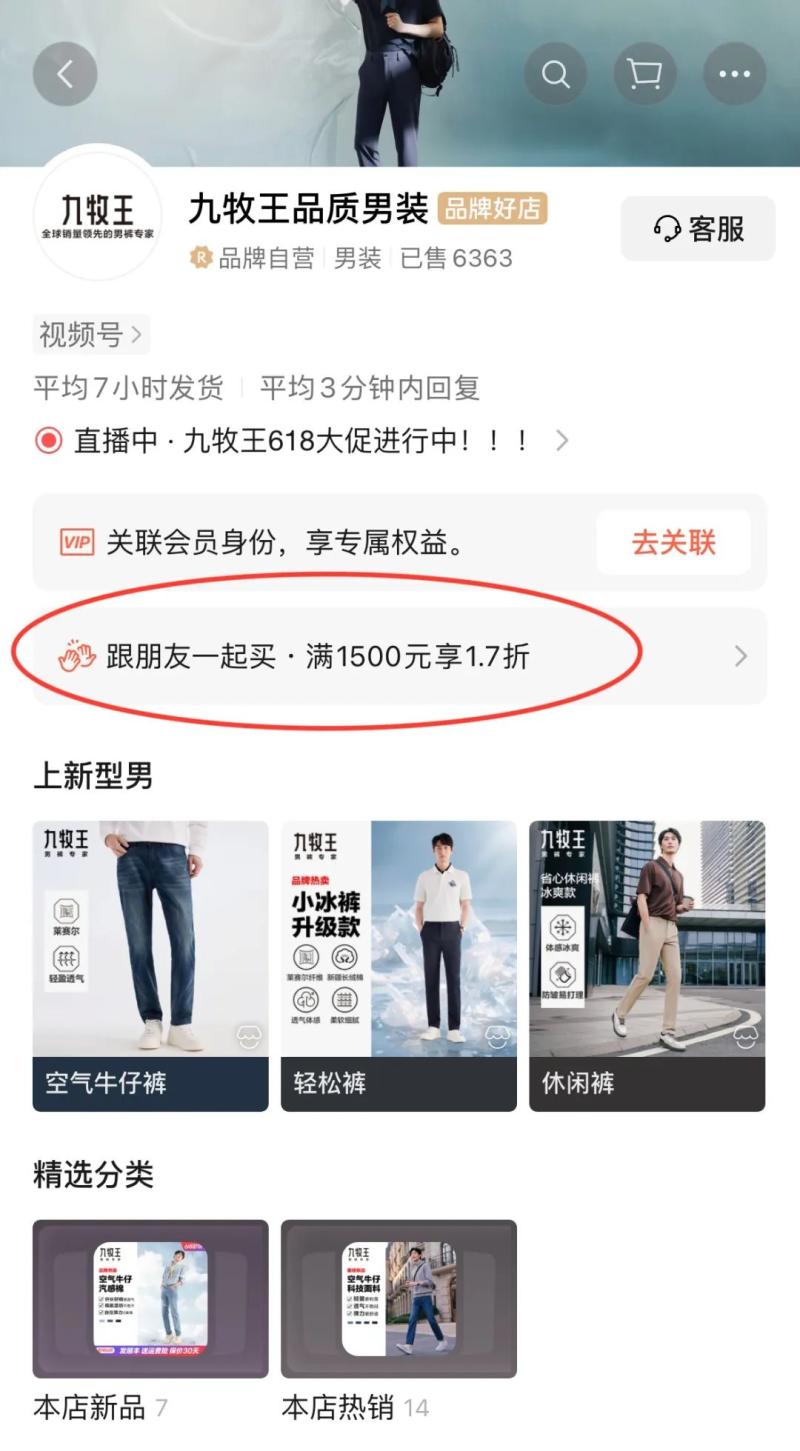Viewport: 800px width, 1451px height.
Task: Open the 直播中 618大促 live stream
Action: pyautogui.click(x=300, y=441)
